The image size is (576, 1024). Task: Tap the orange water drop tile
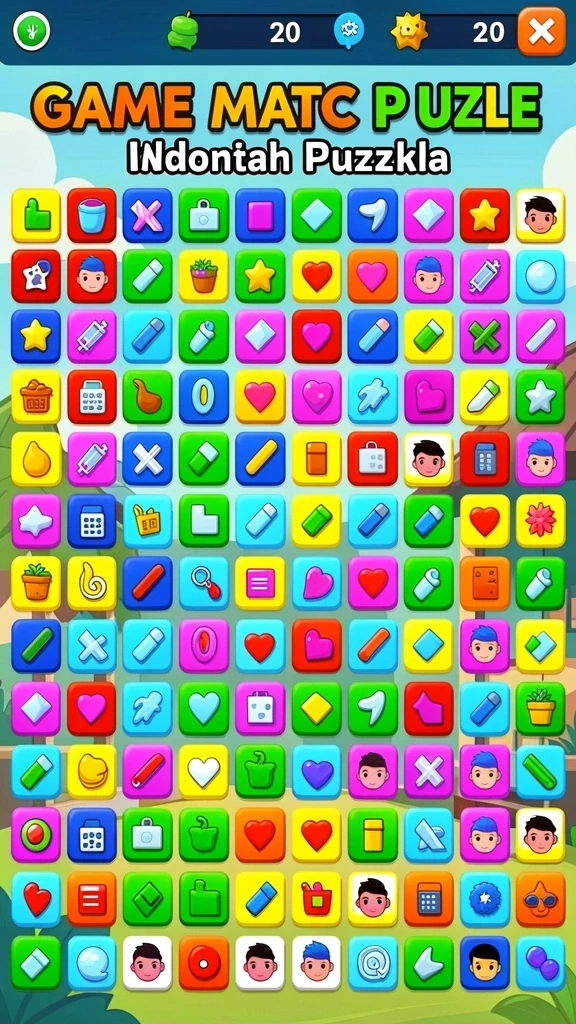[x=36, y=458]
